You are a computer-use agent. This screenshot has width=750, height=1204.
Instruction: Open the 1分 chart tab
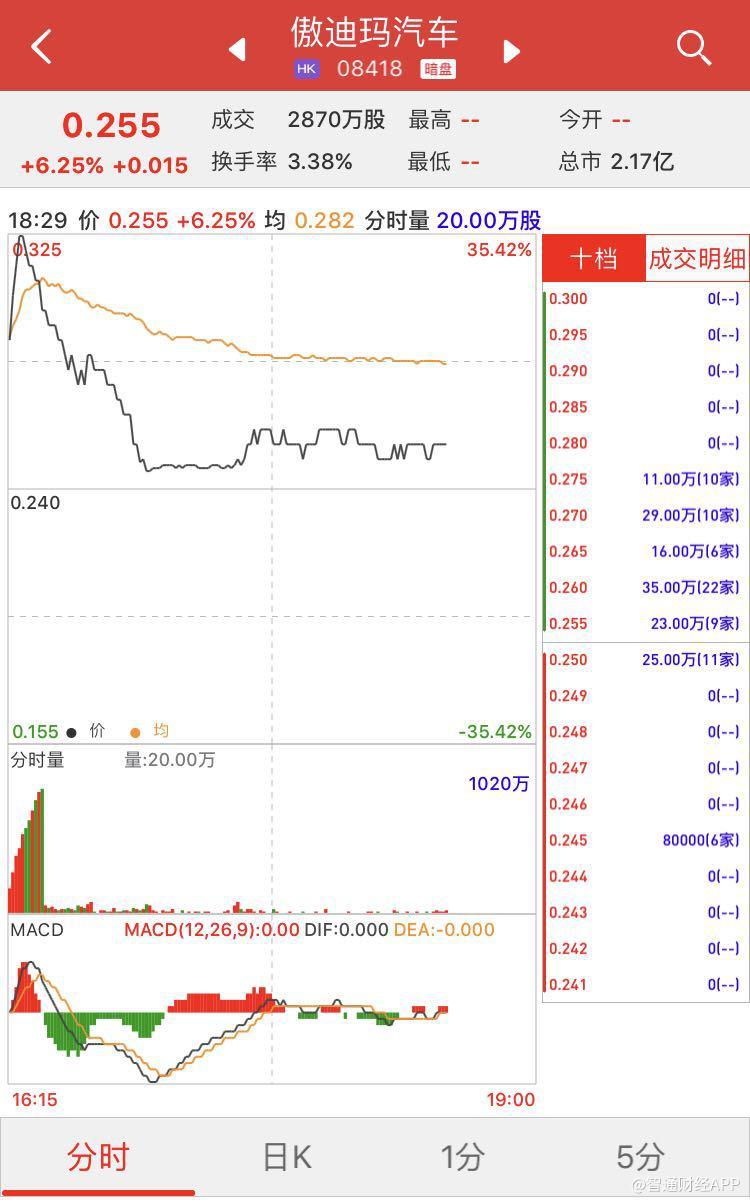coord(463,1157)
